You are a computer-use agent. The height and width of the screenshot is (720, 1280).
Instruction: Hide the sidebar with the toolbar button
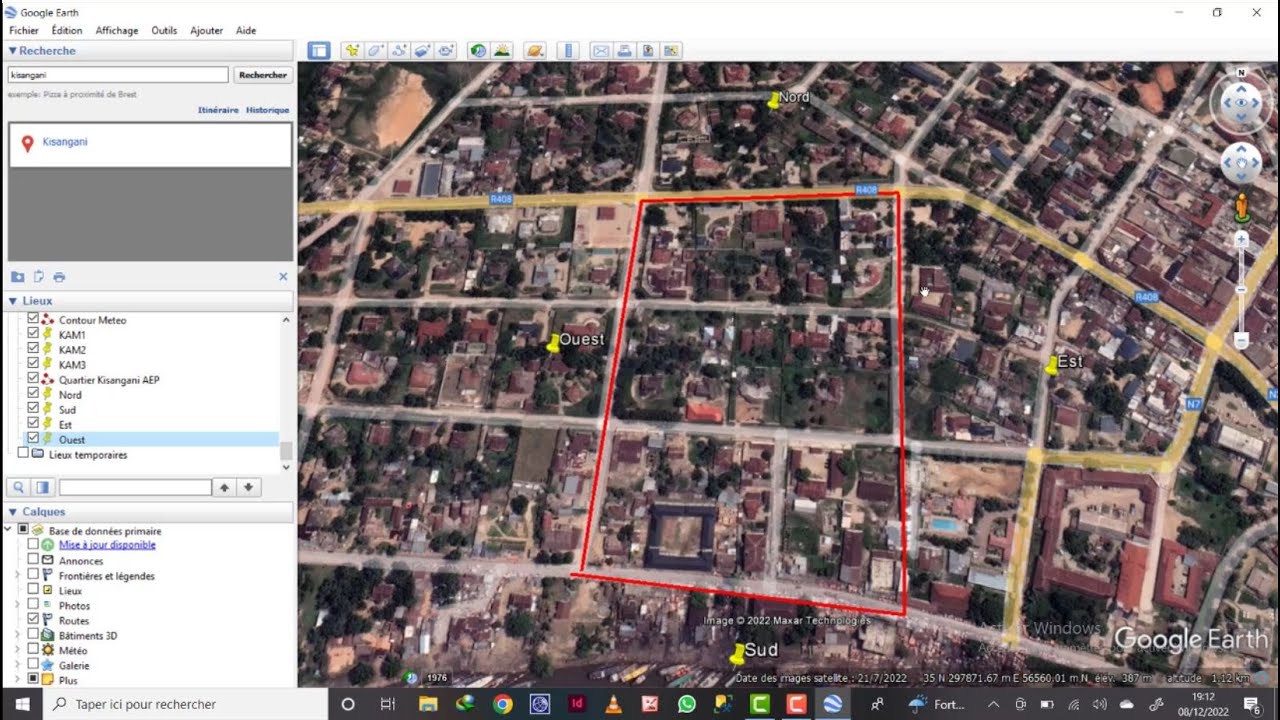point(319,51)
